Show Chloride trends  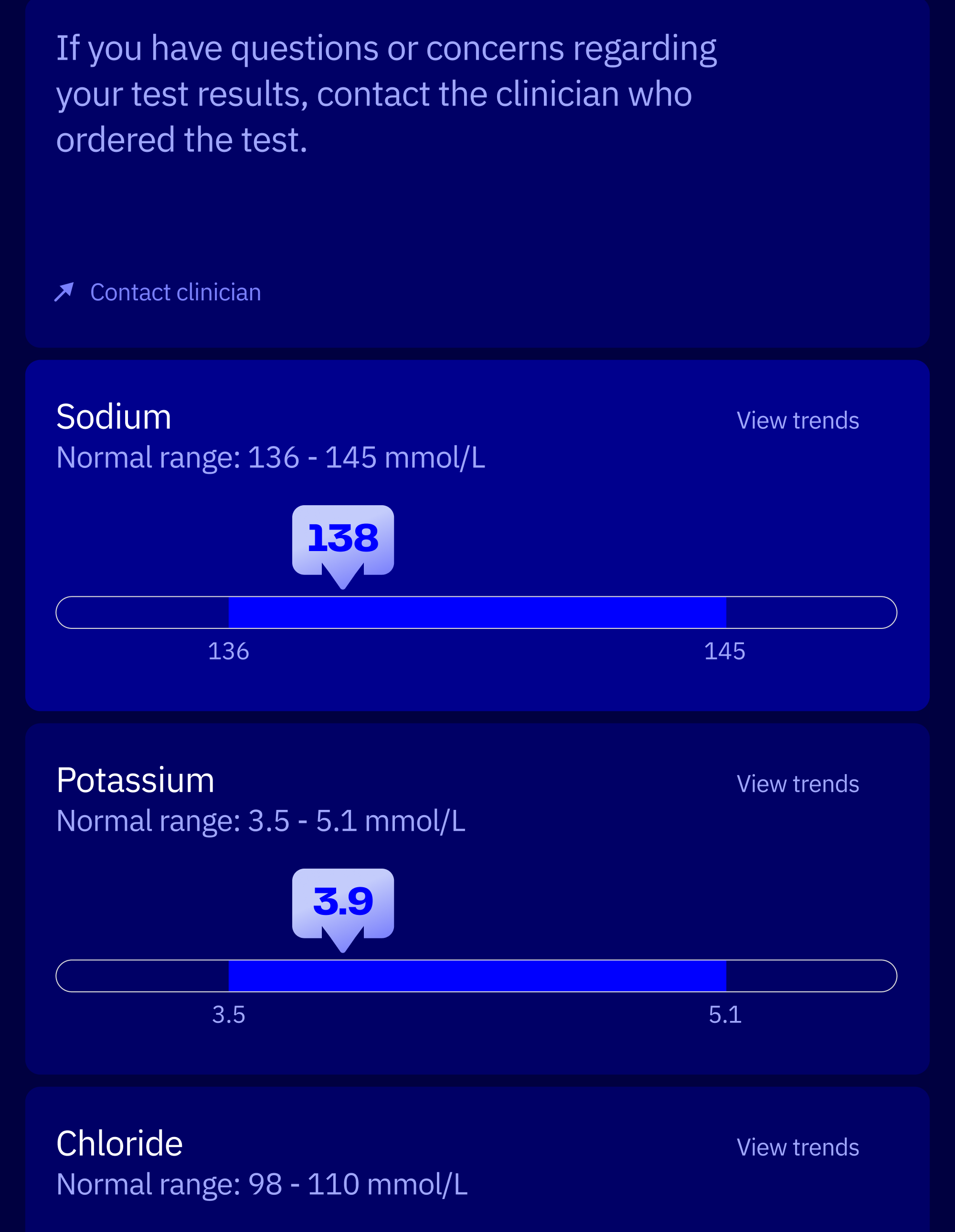point(797,1147)
